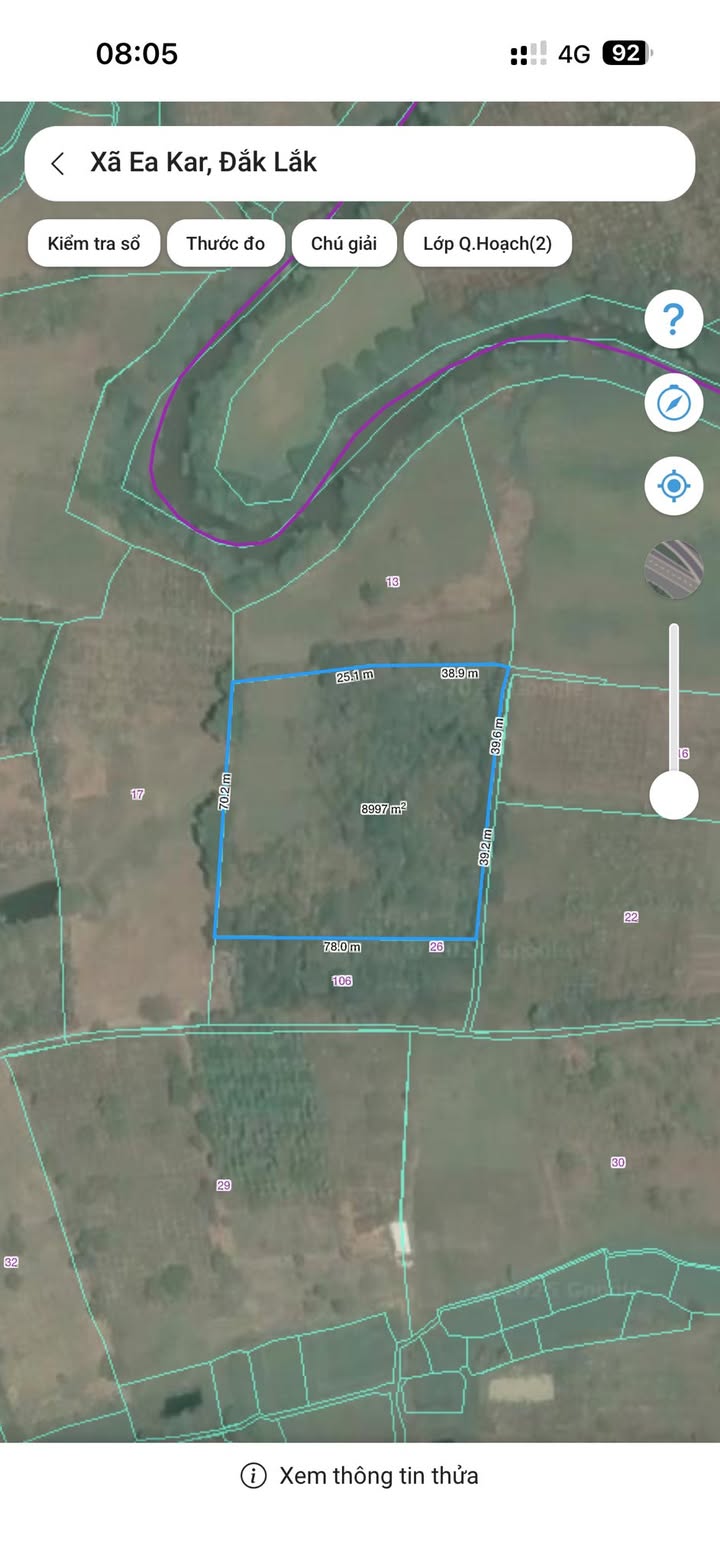Activate the Thước đo measuring tool
The width and height of the screenshot is (720, 1564).
point(226,243)
